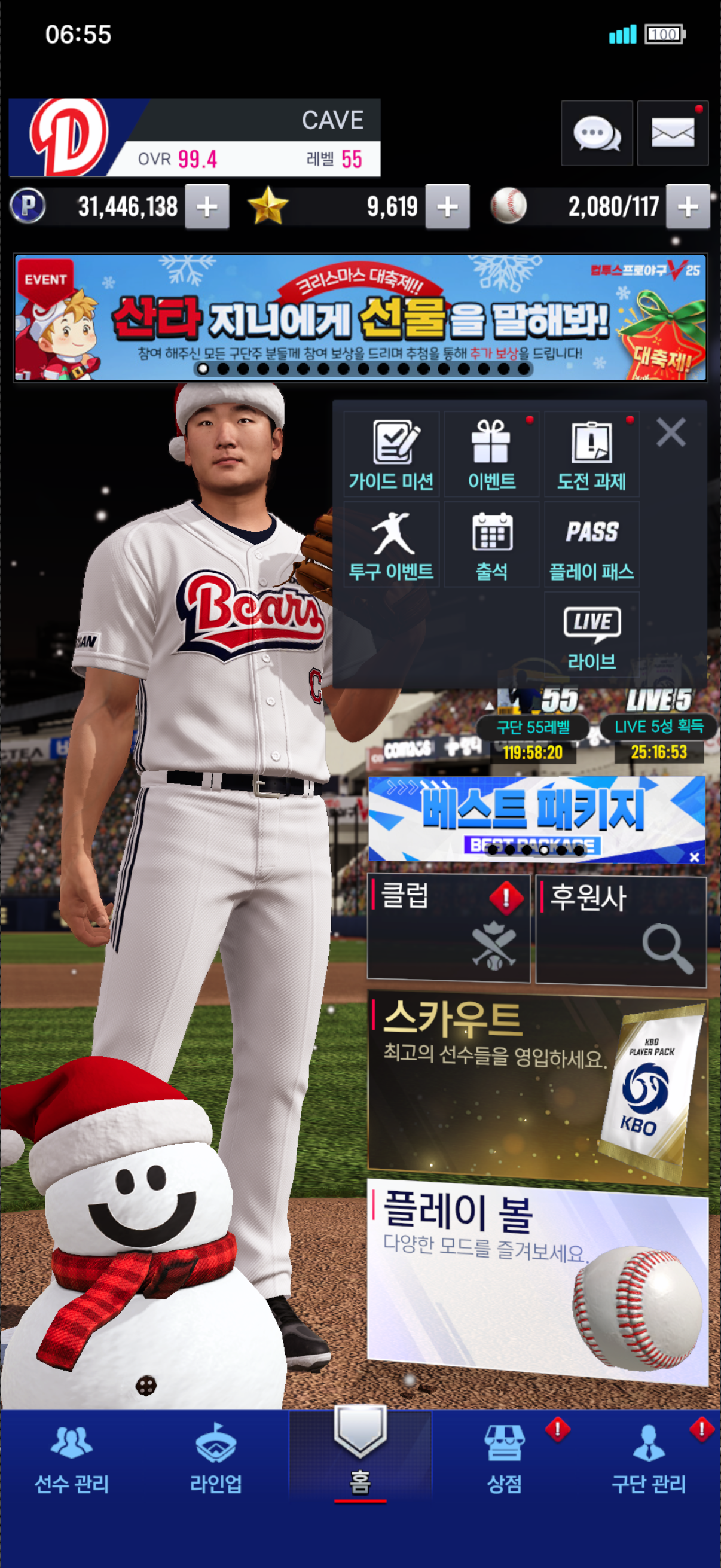Open the chat bubble icon
Viewport: 721px width, 1568px height.
[596, 133]
